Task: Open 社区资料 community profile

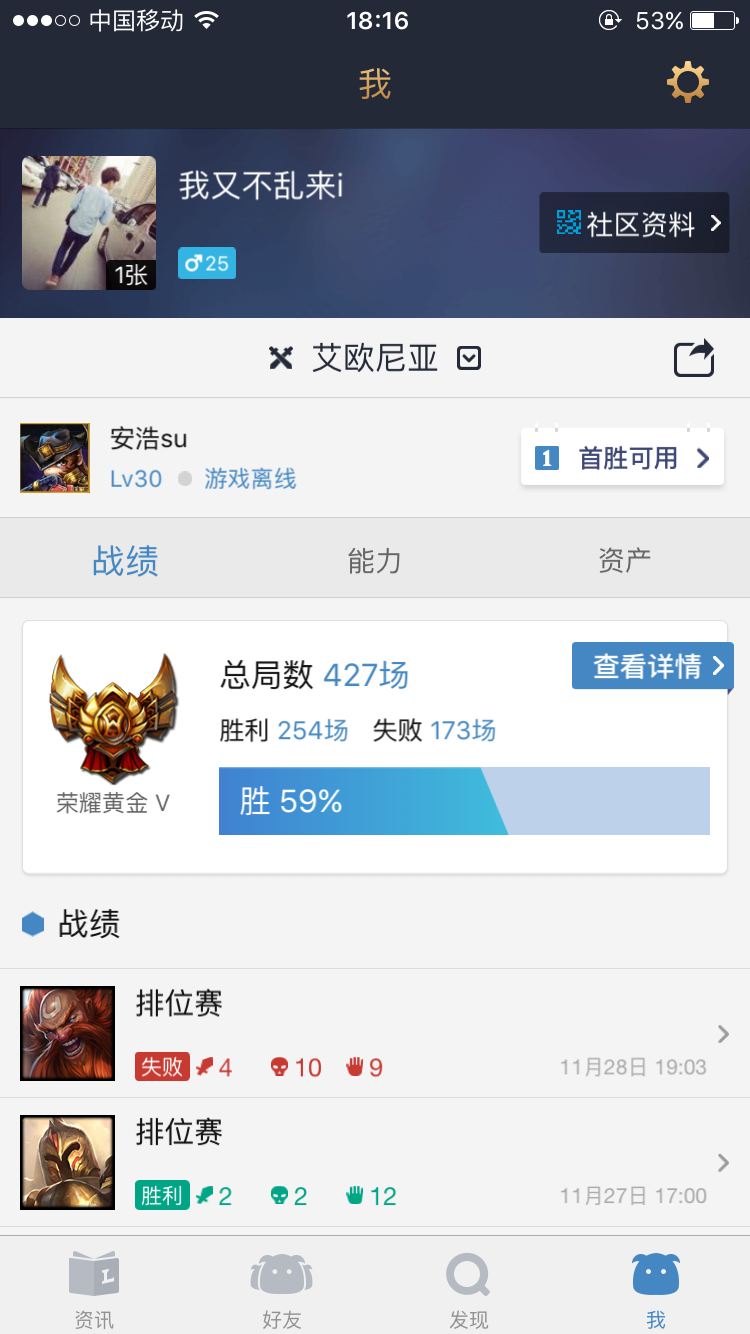Action: pos(634,223)
